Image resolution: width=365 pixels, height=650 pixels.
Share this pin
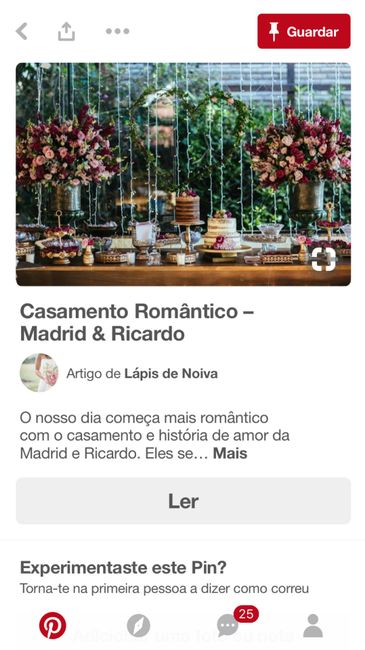click(x=66, y=32)
